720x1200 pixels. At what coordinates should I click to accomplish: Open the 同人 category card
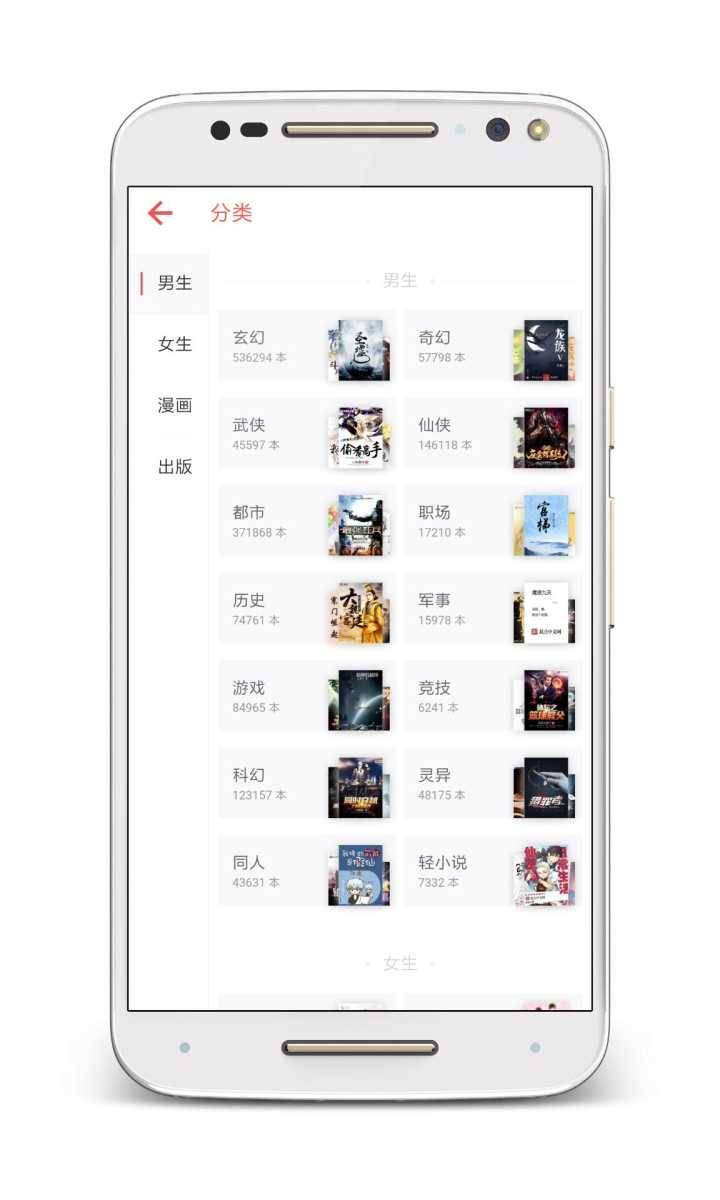pos(307,871)
